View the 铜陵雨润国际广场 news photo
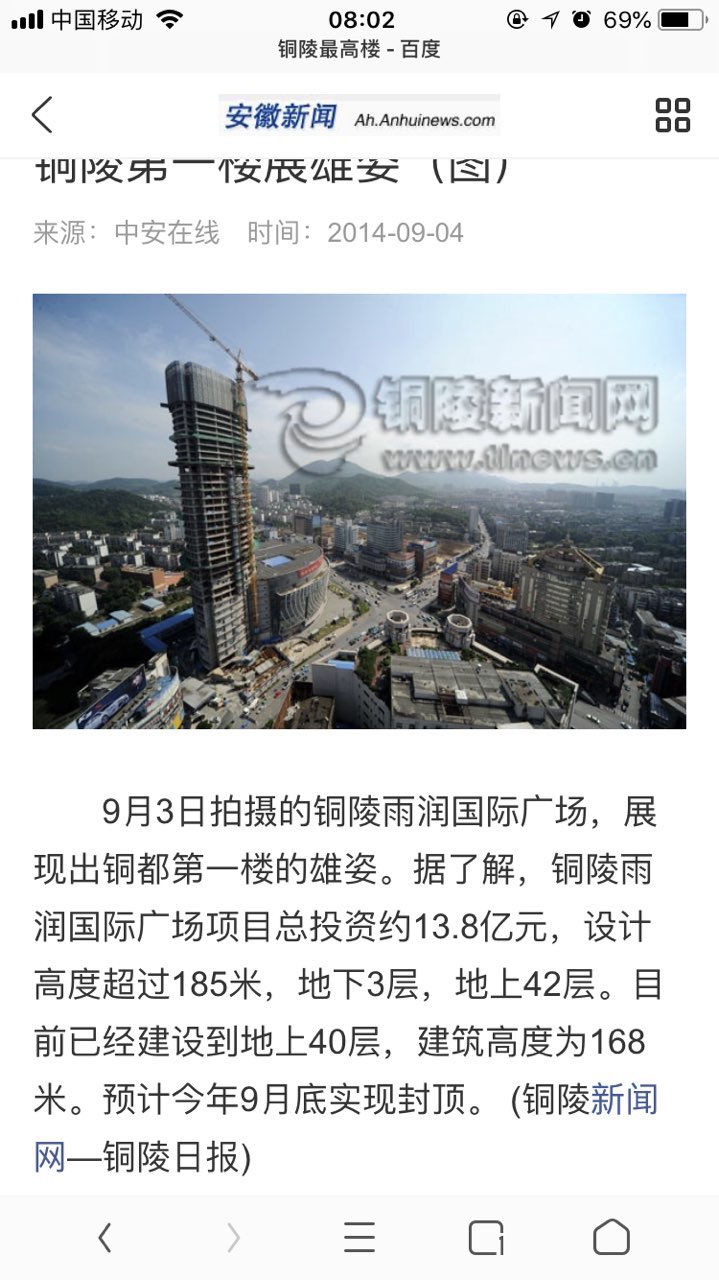This screenshot has width=719, height=1280. click(359, 511)
